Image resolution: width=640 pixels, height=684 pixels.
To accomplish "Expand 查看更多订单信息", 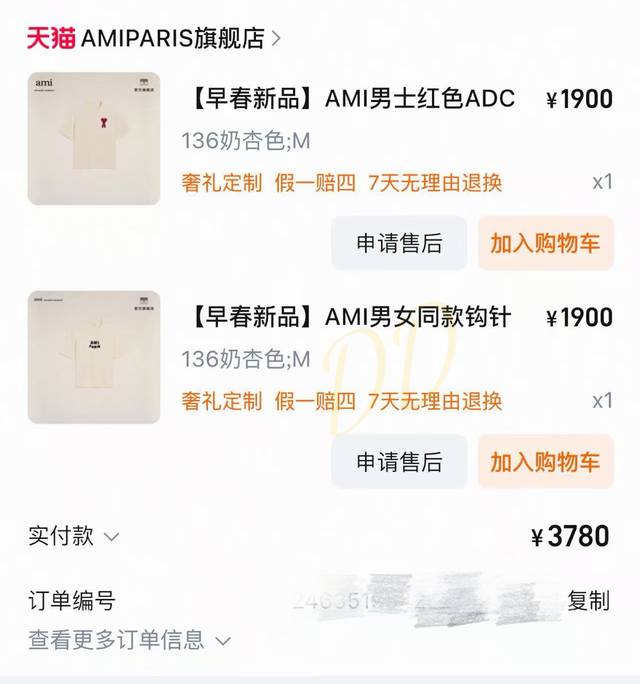I will 130,639.
